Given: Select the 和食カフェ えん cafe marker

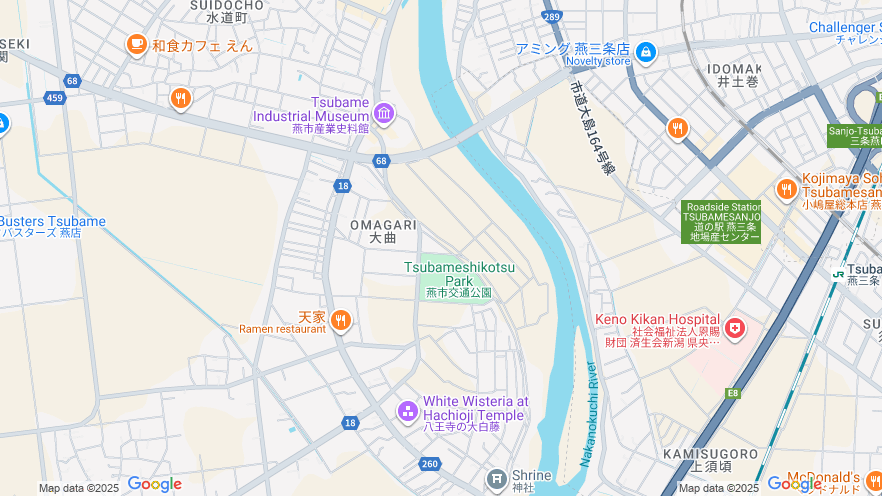Looking at the screenshot, I should coord(136,44).
